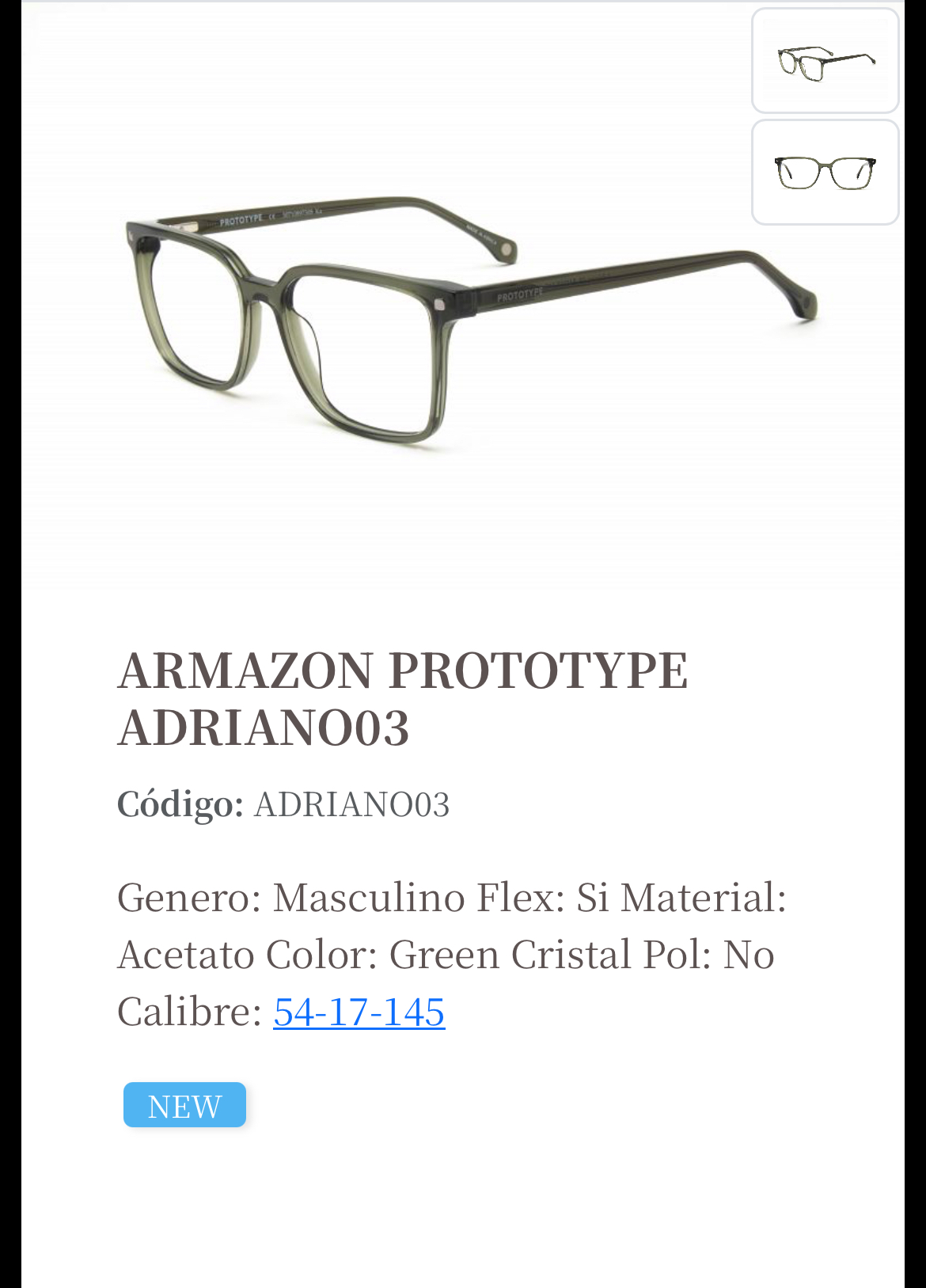Select the side-angle glasses thumbnail

tap(825, 61)
